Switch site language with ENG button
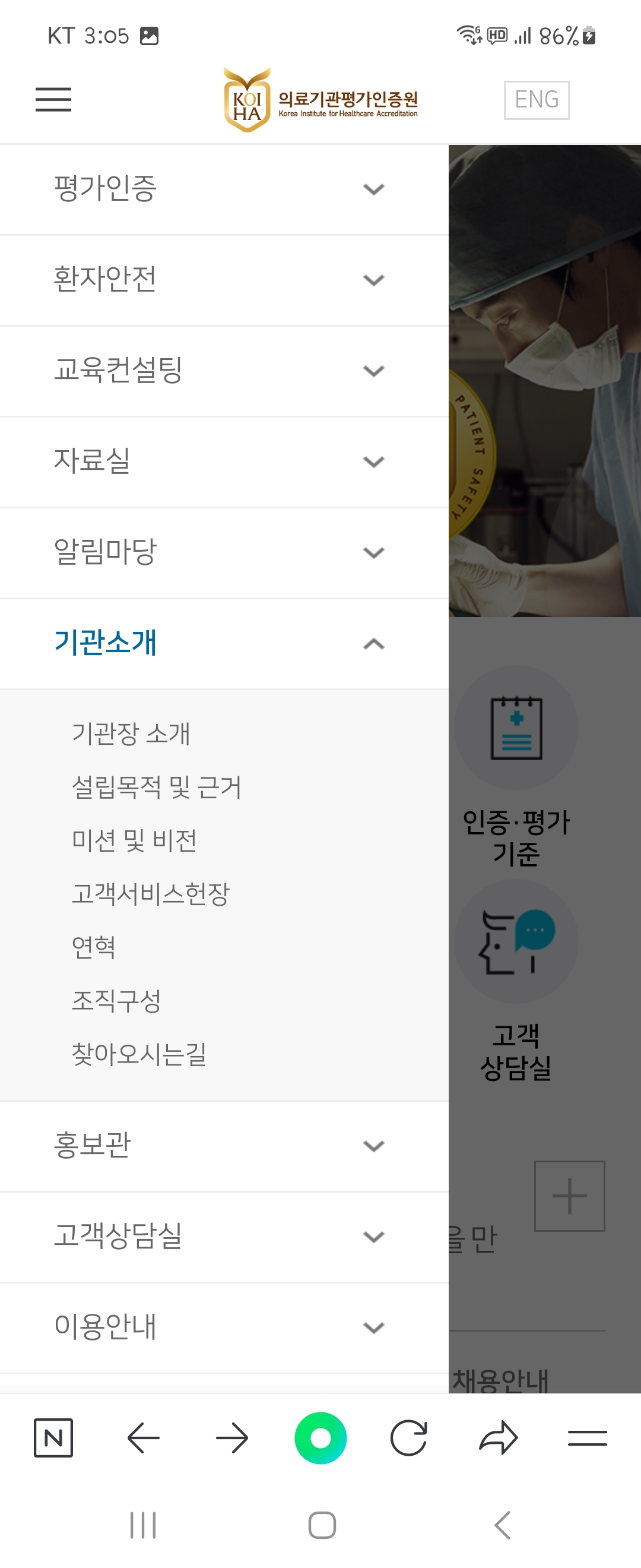This screenshot has height=1568, width=641. coord(536,100)
